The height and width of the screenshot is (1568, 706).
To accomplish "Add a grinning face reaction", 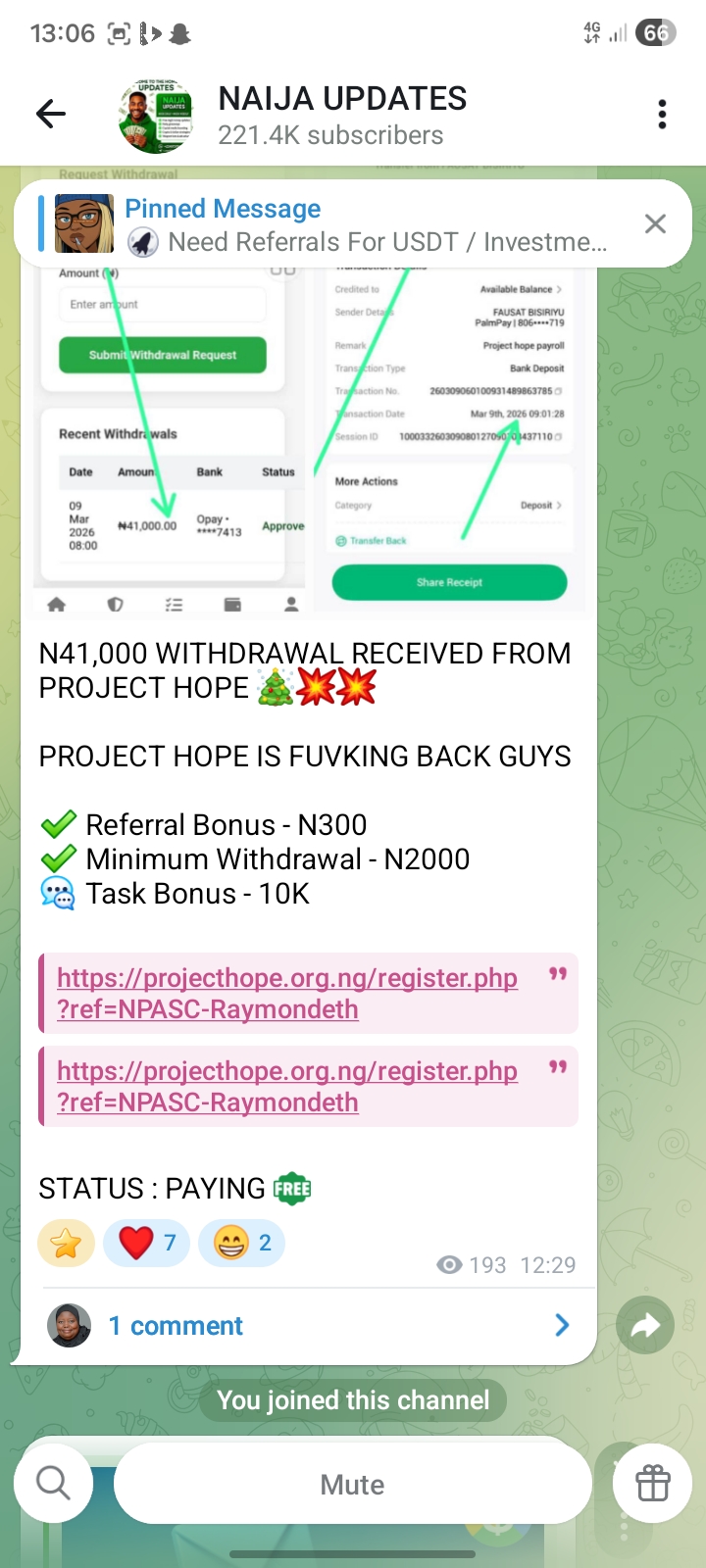I will pyautogui.click(x=241, y=1244).
